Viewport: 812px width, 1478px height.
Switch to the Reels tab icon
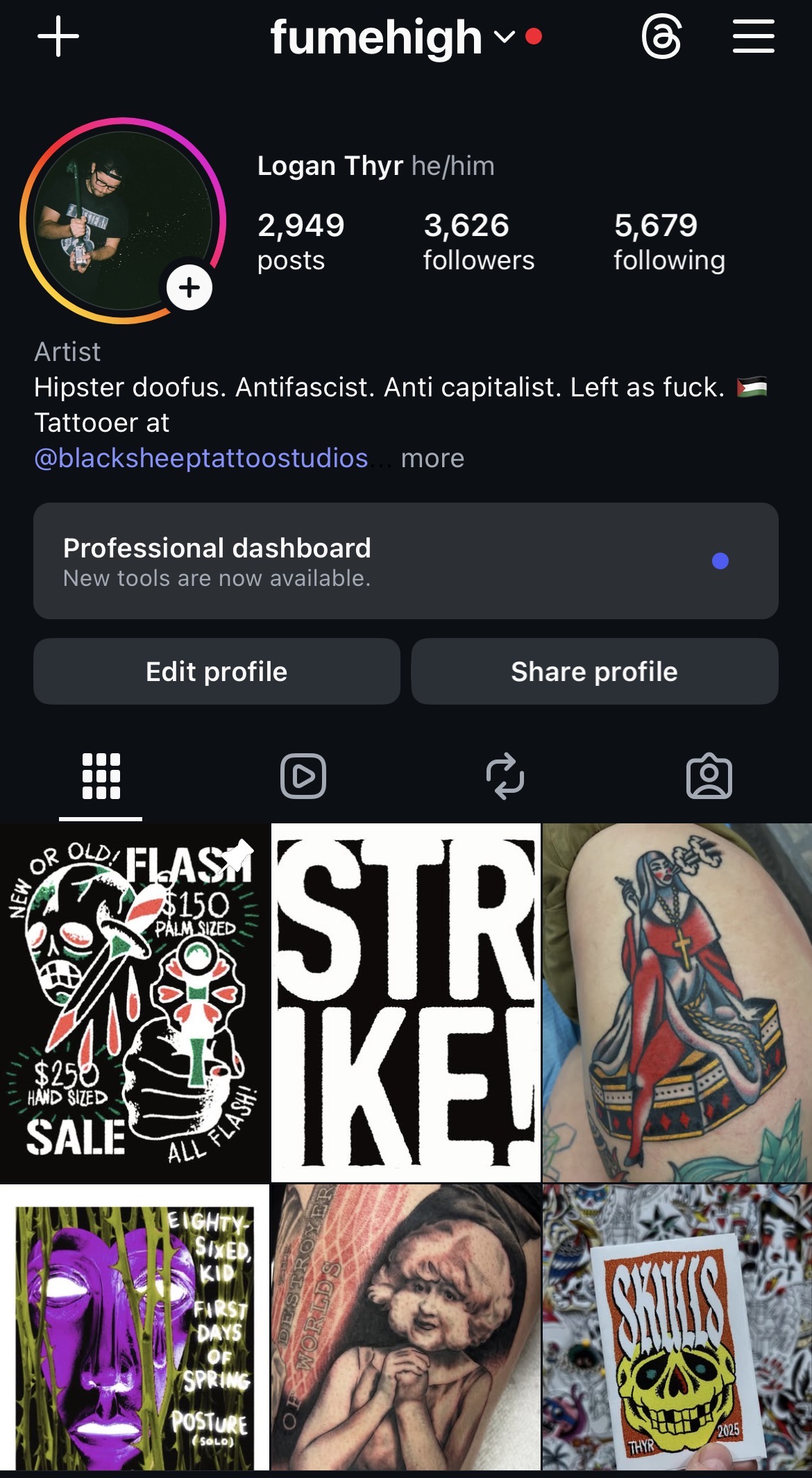(304, 776)
